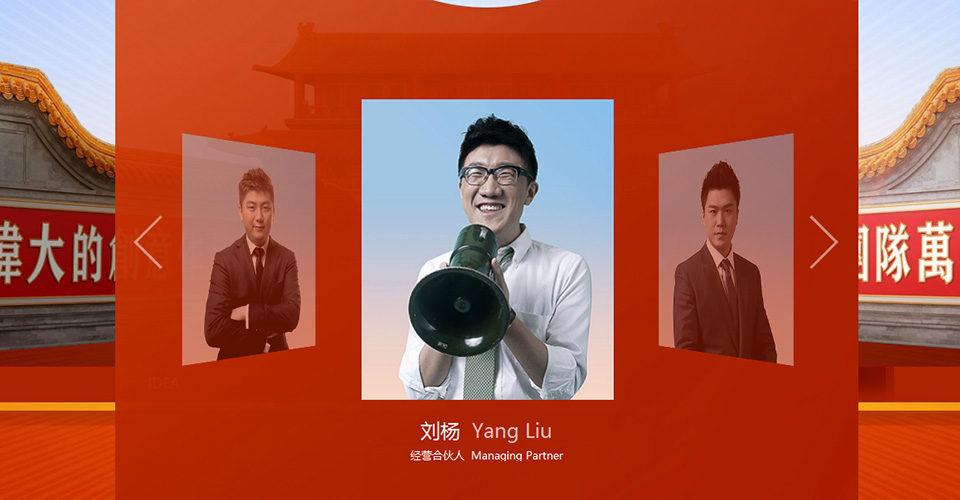The width and height of the screenshot is (960, 500).
Task: Go to the previous team member
Action: coord(148,242)
